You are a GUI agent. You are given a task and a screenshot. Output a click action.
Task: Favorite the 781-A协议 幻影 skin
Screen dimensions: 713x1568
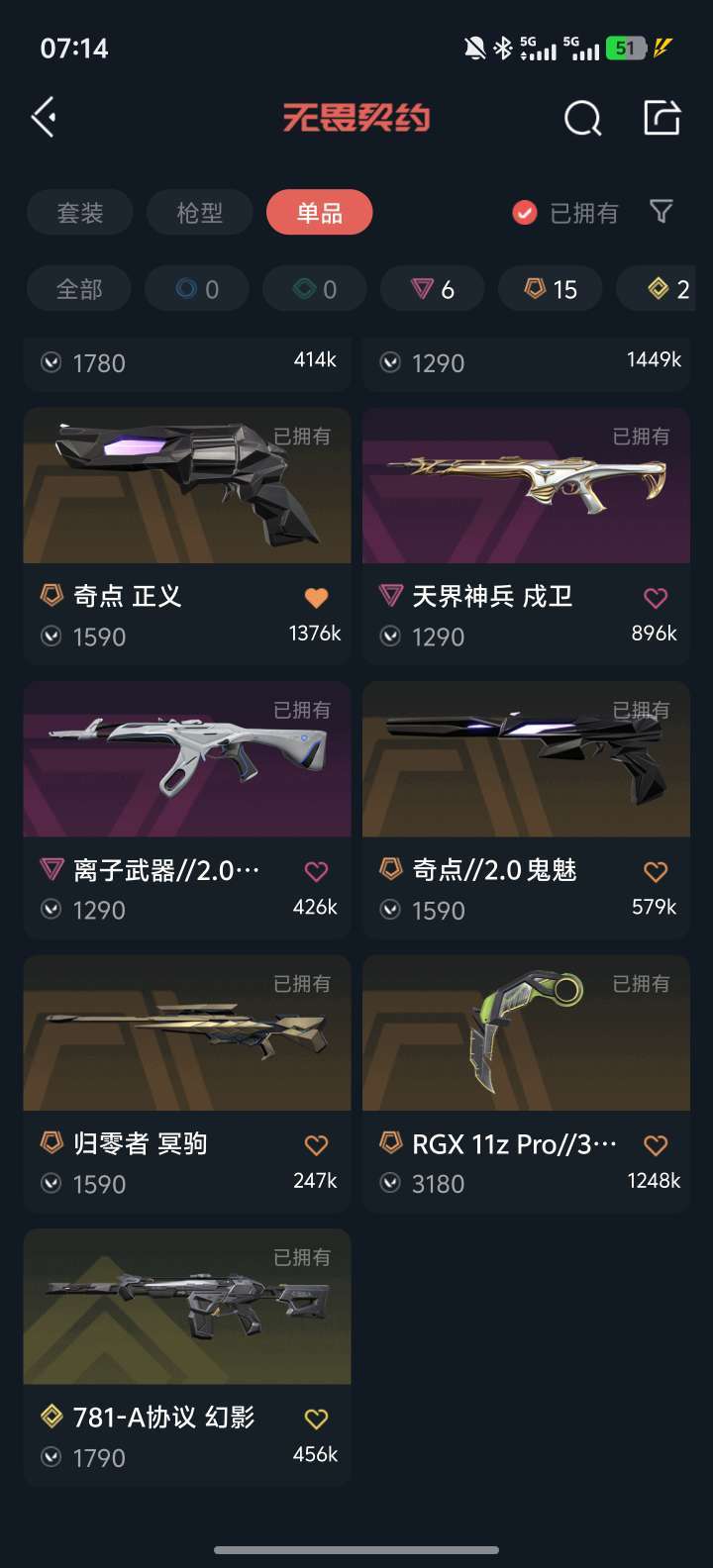316,1419
